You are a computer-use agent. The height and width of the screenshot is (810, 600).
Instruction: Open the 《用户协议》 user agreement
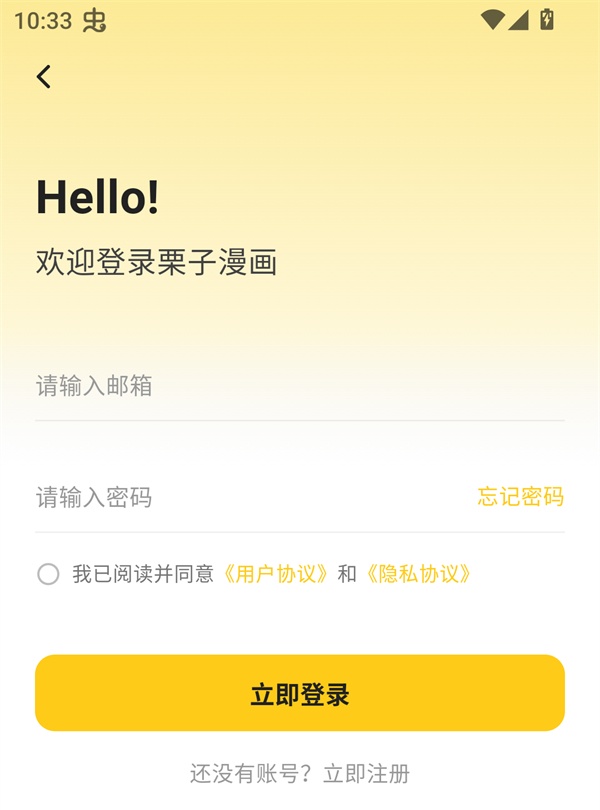[275, 574]
